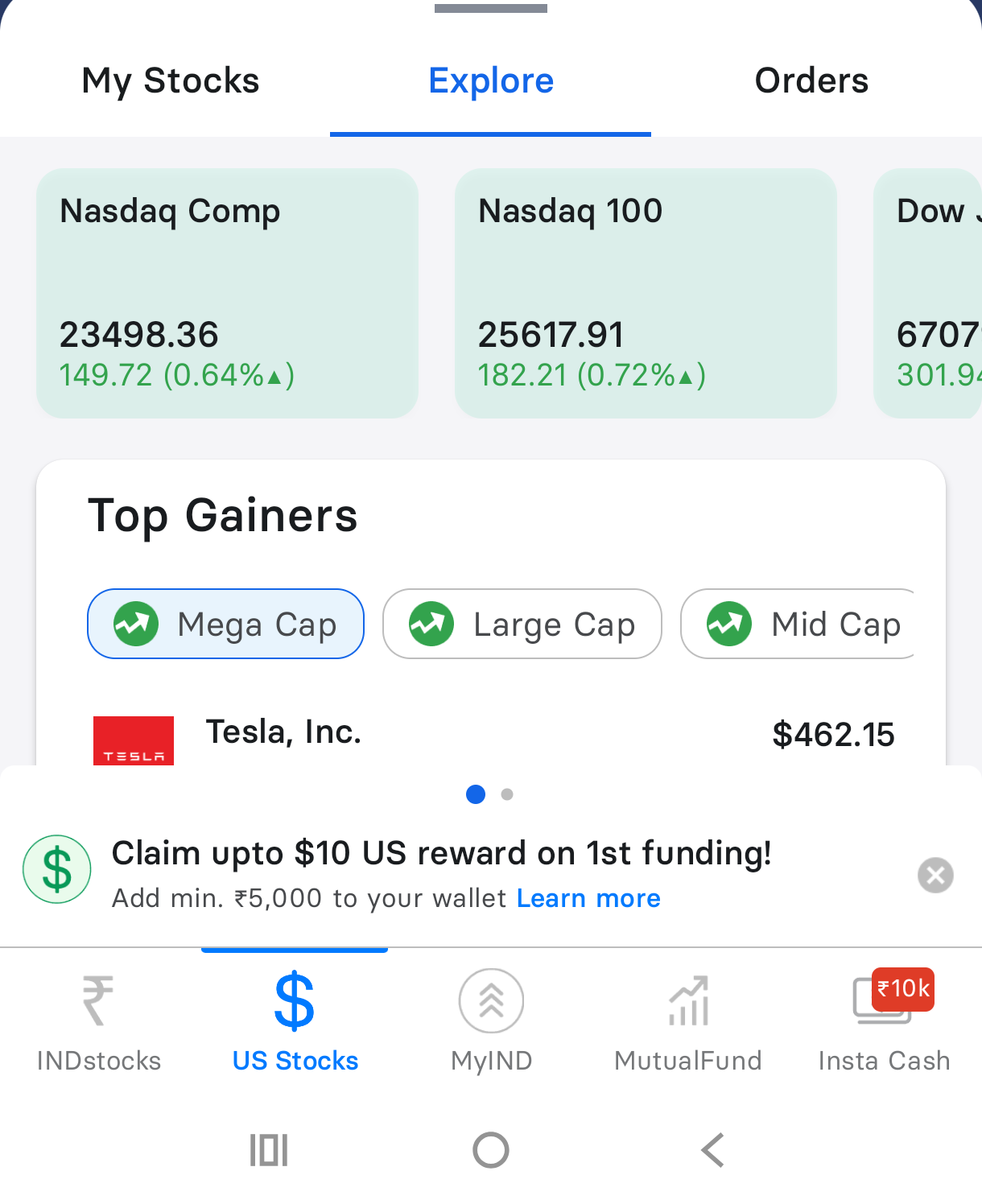Select the Mega Cap filter chip
Screen dimensions: 982x1204
(225, 624)
